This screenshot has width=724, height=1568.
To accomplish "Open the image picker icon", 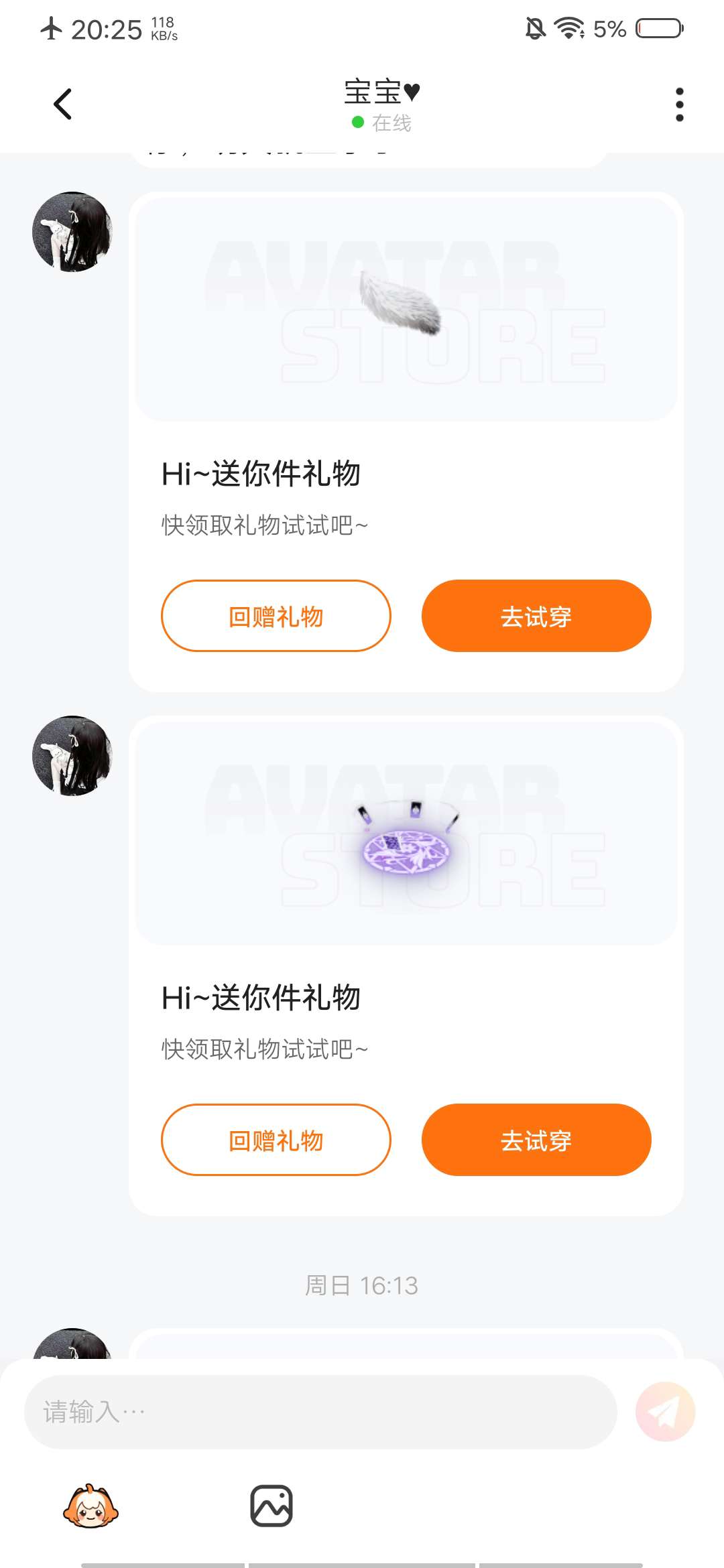I will click(x=271, y=1506).
